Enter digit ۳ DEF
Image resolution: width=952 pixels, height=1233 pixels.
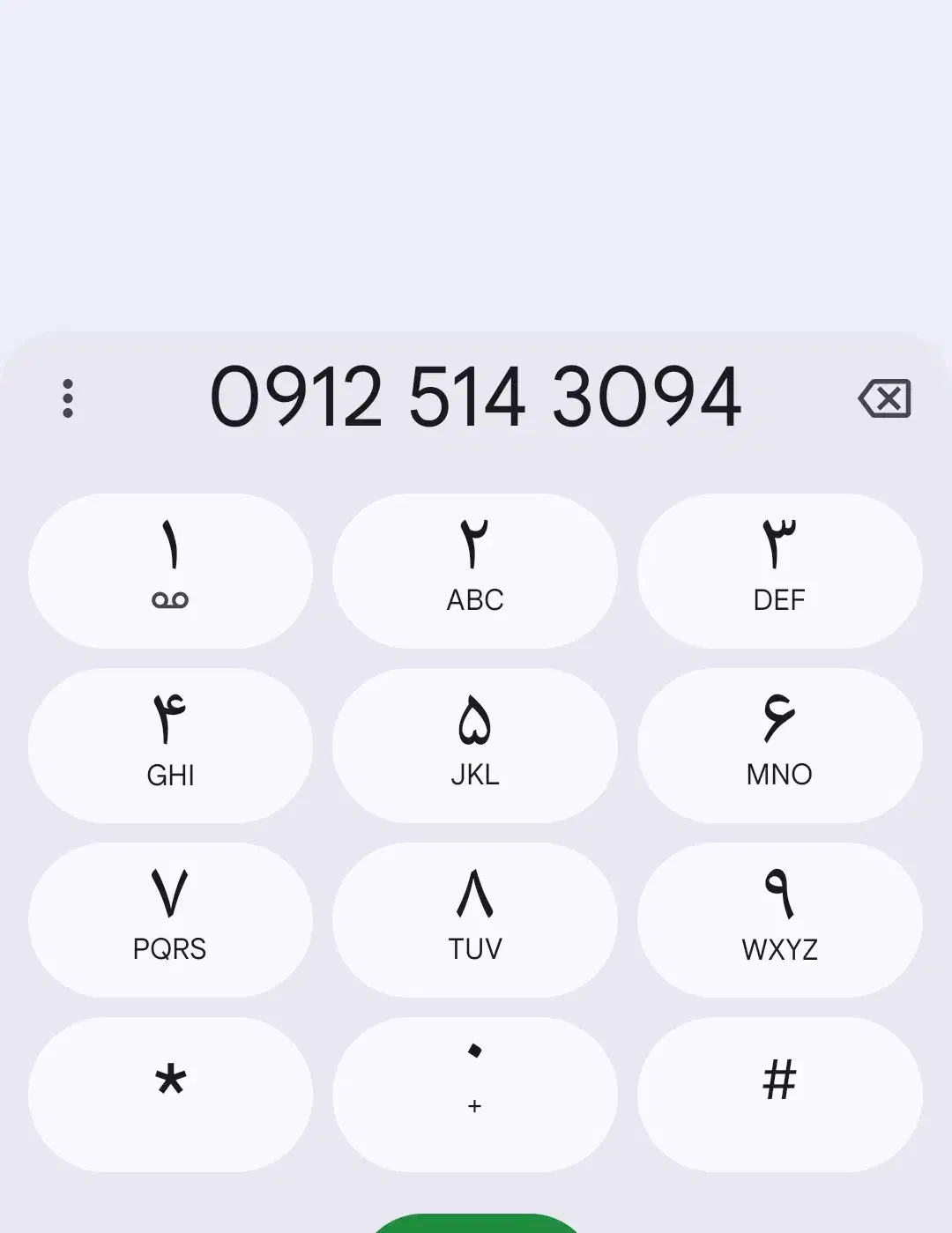coord(779,570)
